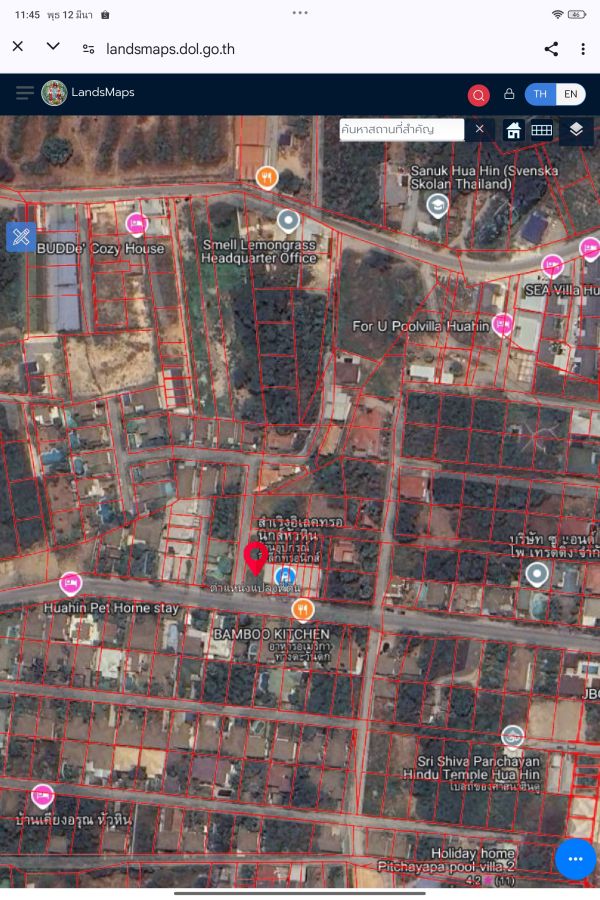This screenshot has width=600, height=900.
Task: Tap the blue chat bubble button
Action: pos(575,859)
